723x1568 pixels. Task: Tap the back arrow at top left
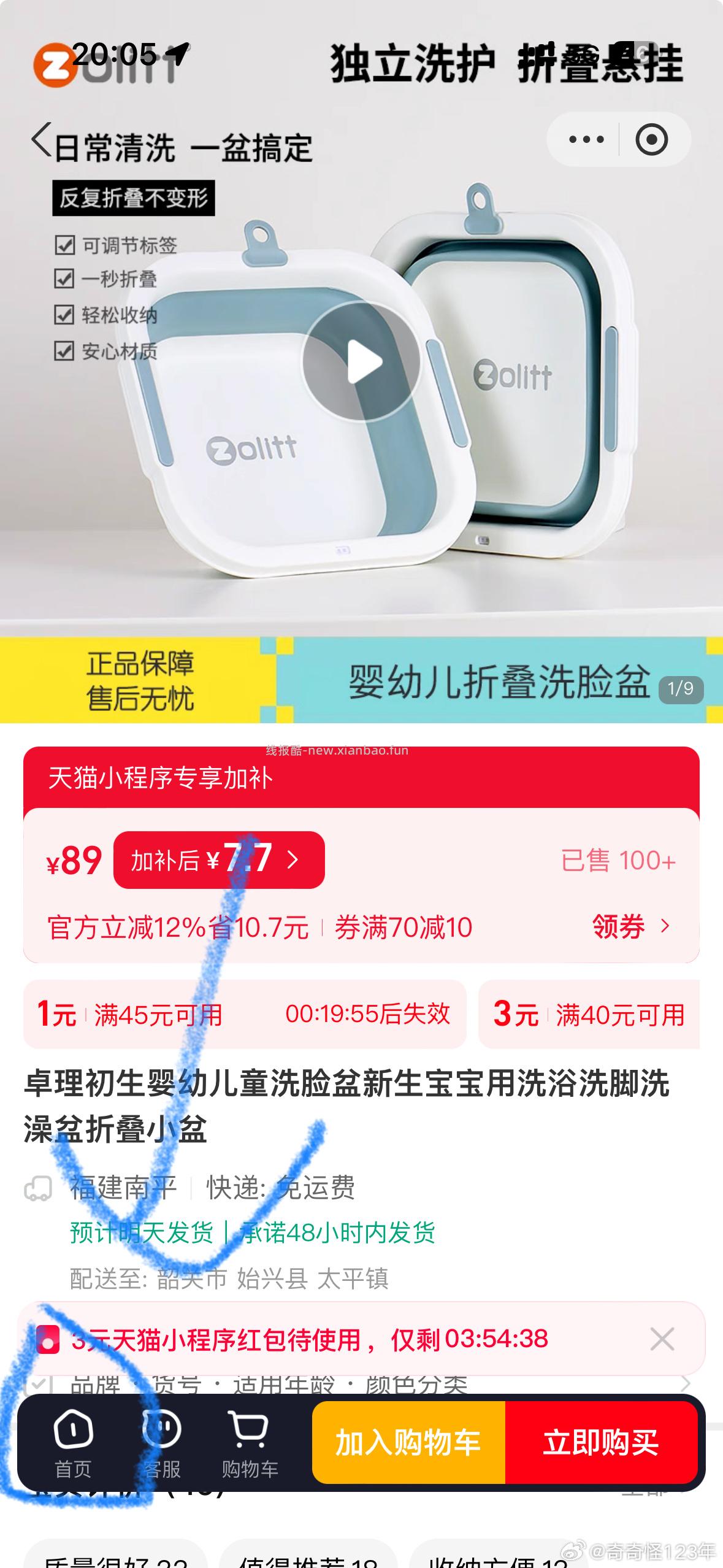tap(39, 140)
